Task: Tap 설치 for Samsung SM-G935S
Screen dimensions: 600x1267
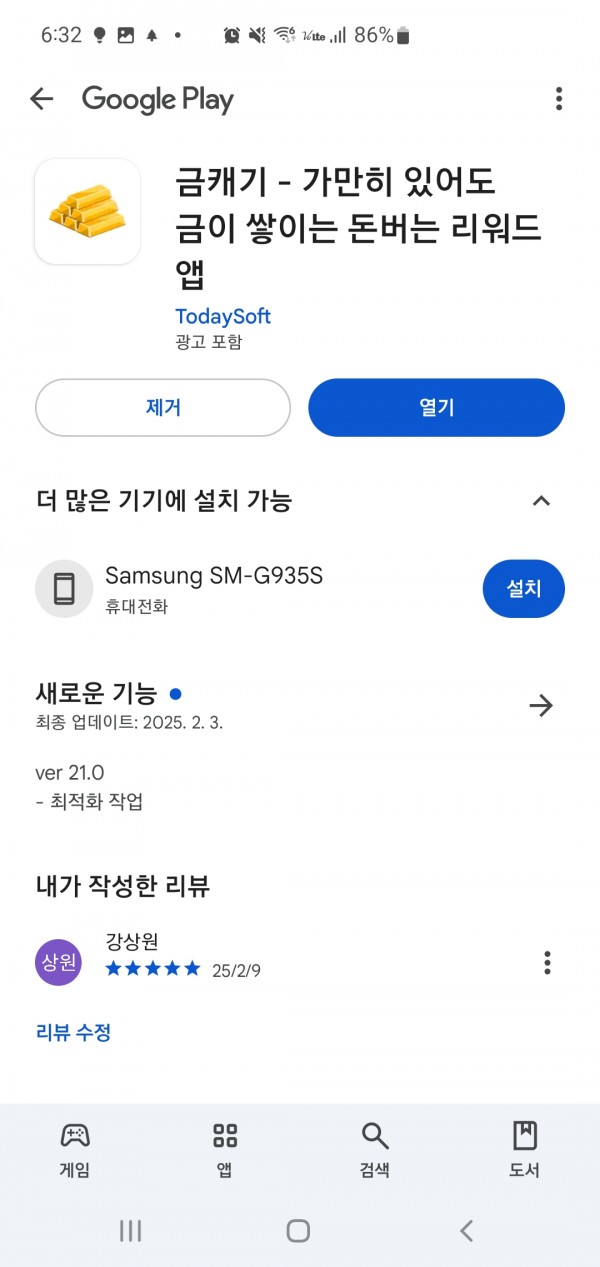Action: click(524, 589)
